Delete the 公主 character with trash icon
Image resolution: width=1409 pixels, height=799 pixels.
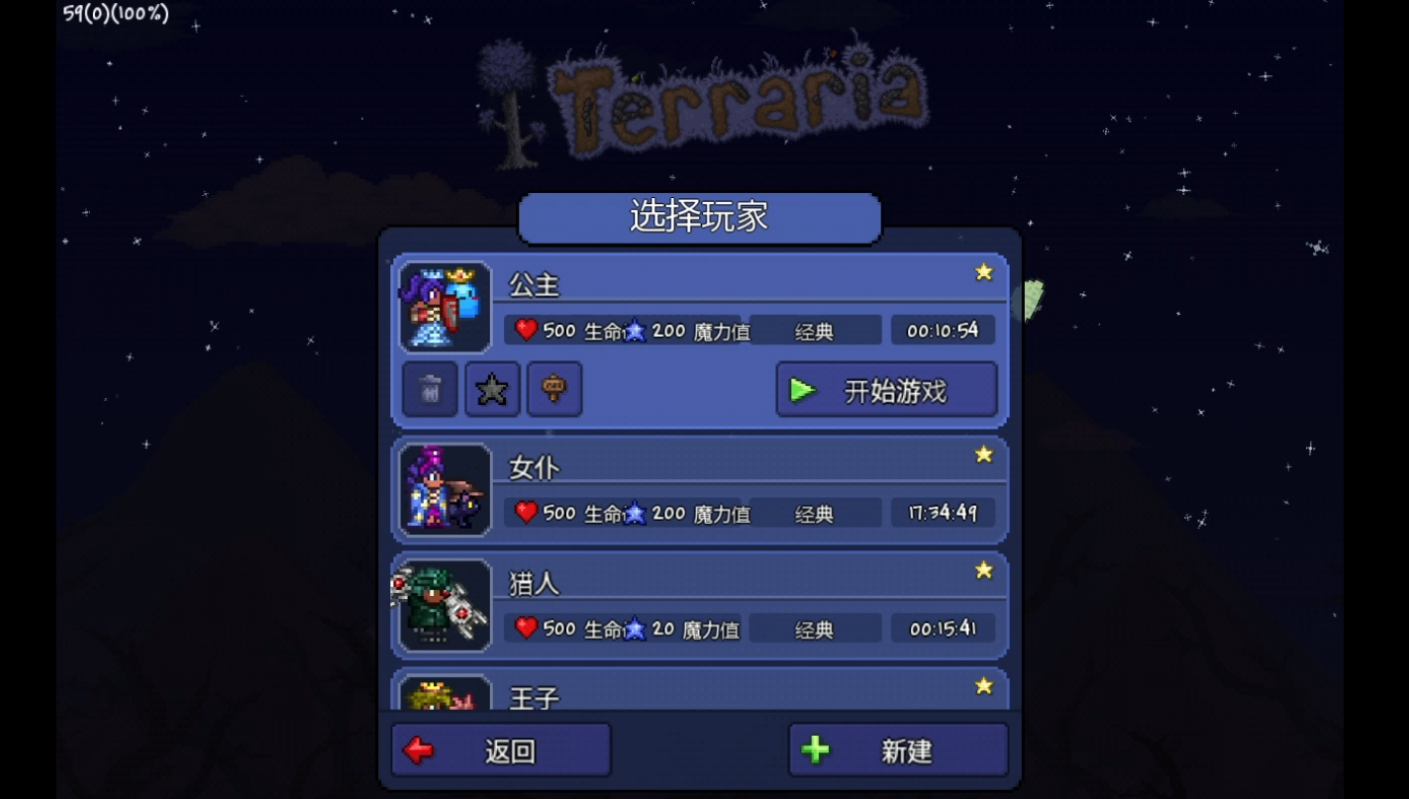430,389
